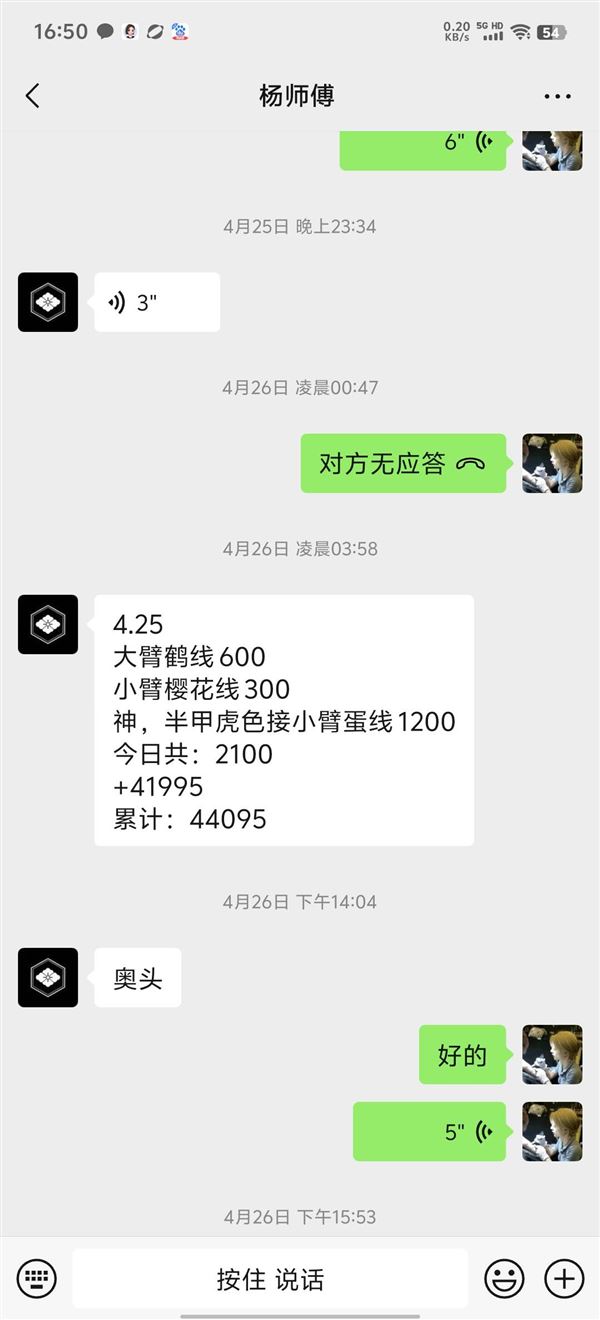Open the emoji sticker panel

505,1278
